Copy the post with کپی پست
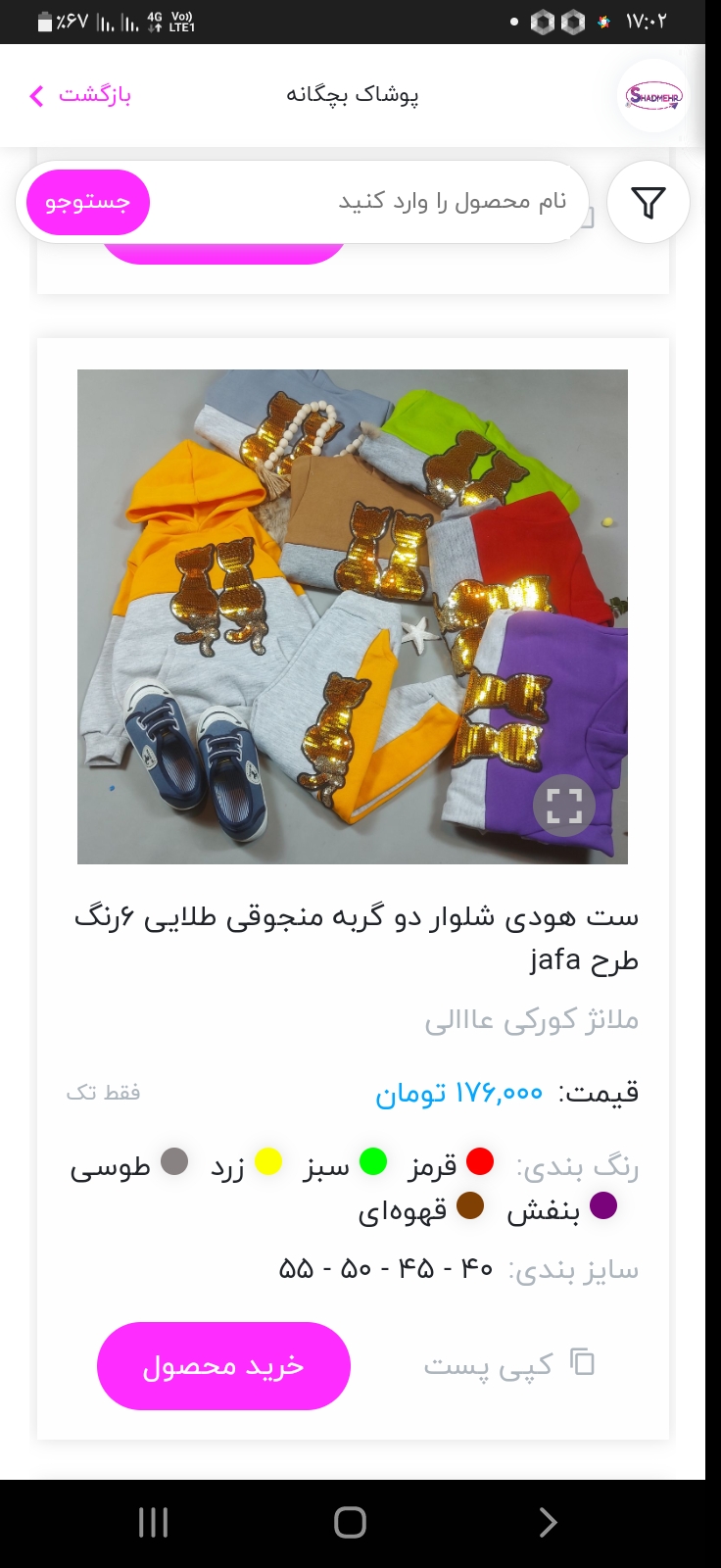Viewport: 721px width, 1568px height. click(x=509, y=1364)
